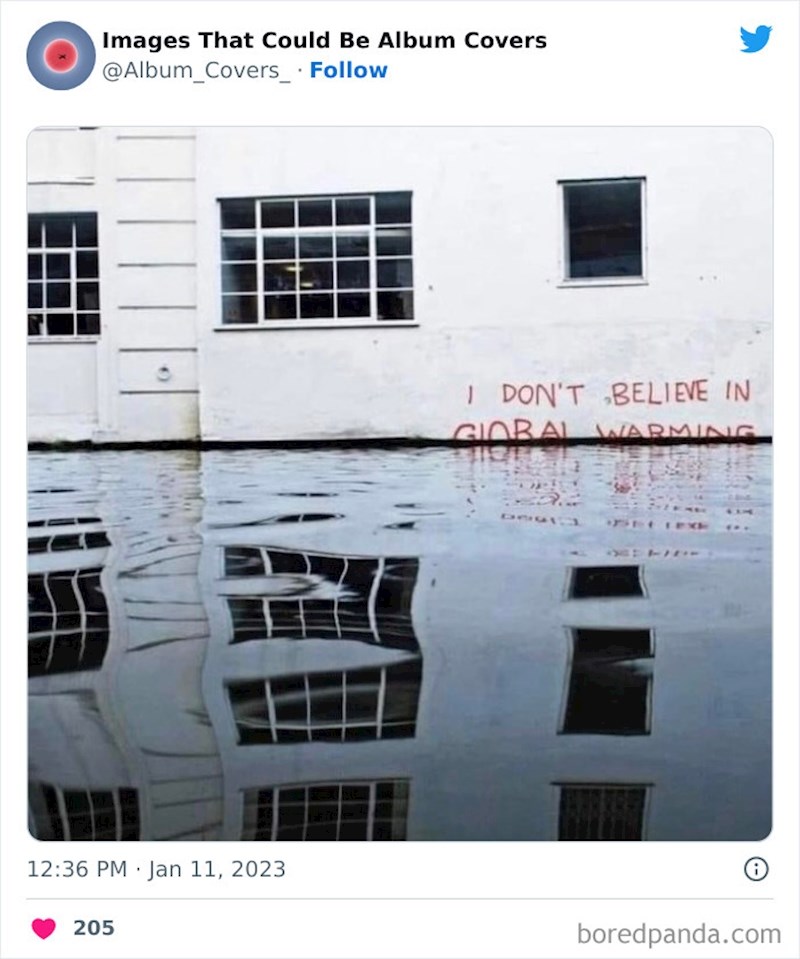Open the tweet timestamp Jan 11, 2023
The image size is (800, 959).
point(157,869)
